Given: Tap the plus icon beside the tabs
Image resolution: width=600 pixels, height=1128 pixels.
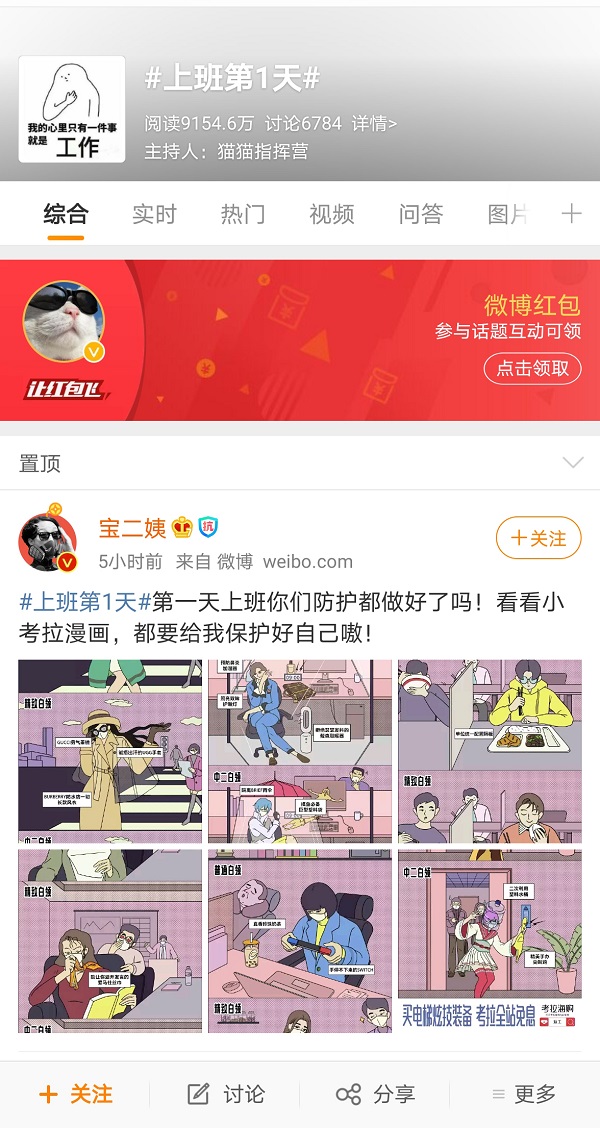Looking at the screenshot, I should tap(571, 214).
